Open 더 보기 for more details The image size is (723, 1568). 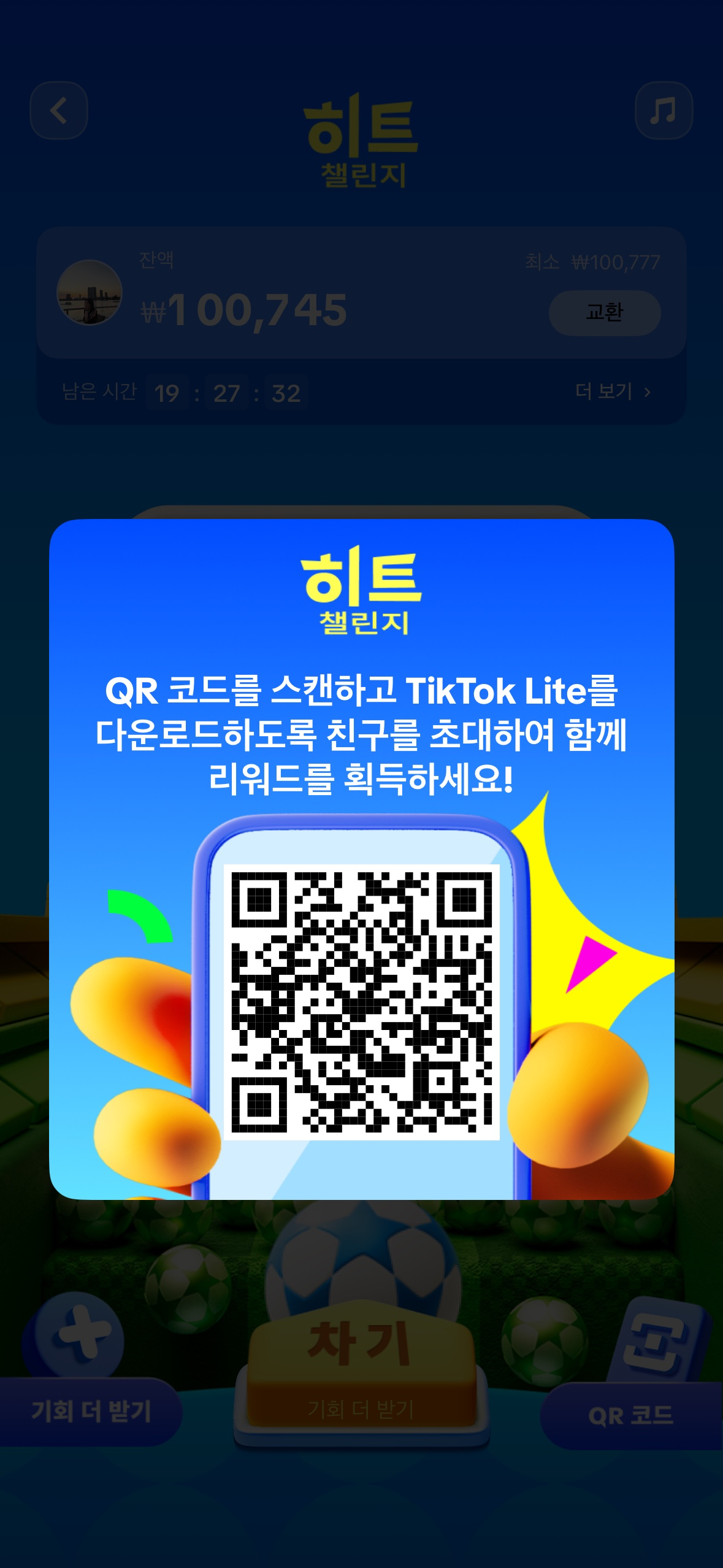[612, 391]
